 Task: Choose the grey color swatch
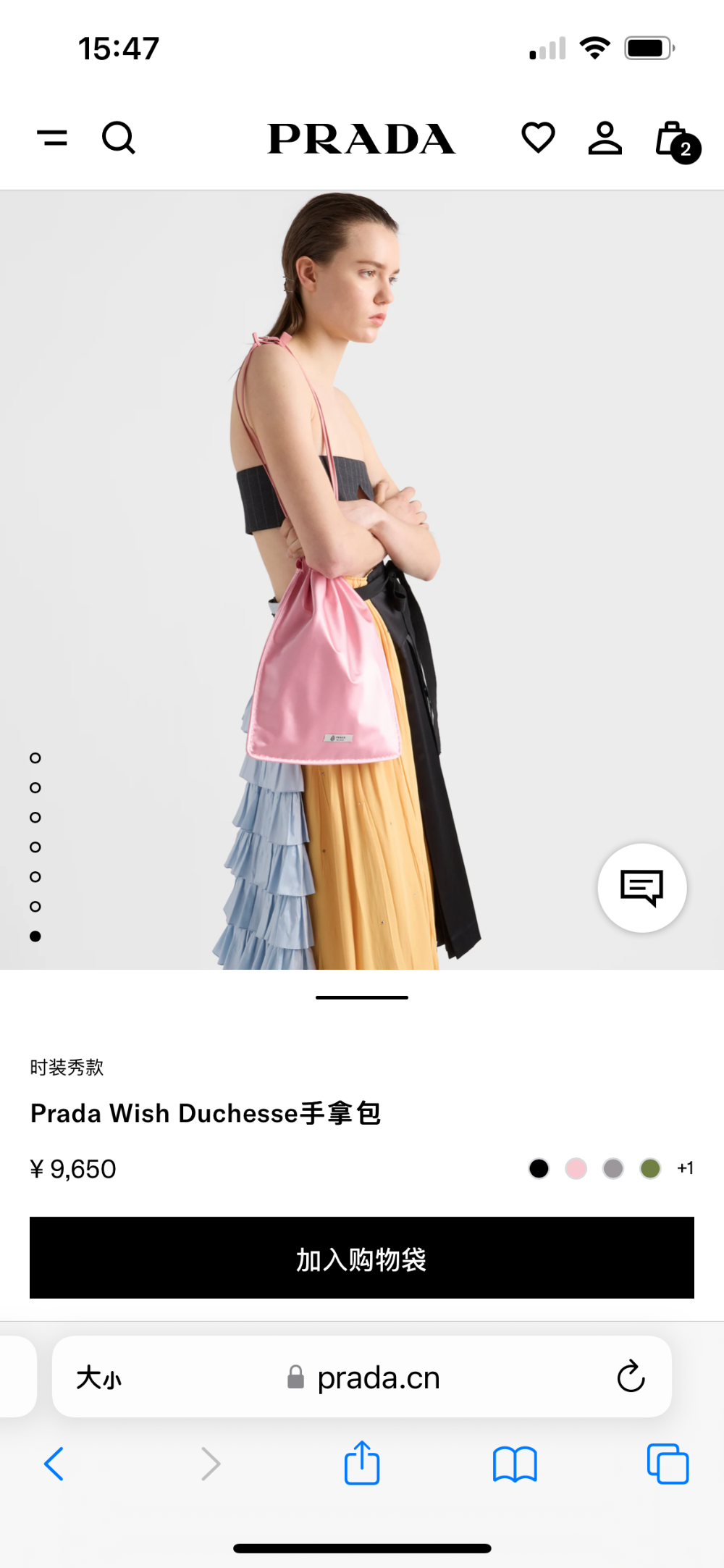click(x=613, y=1168)
